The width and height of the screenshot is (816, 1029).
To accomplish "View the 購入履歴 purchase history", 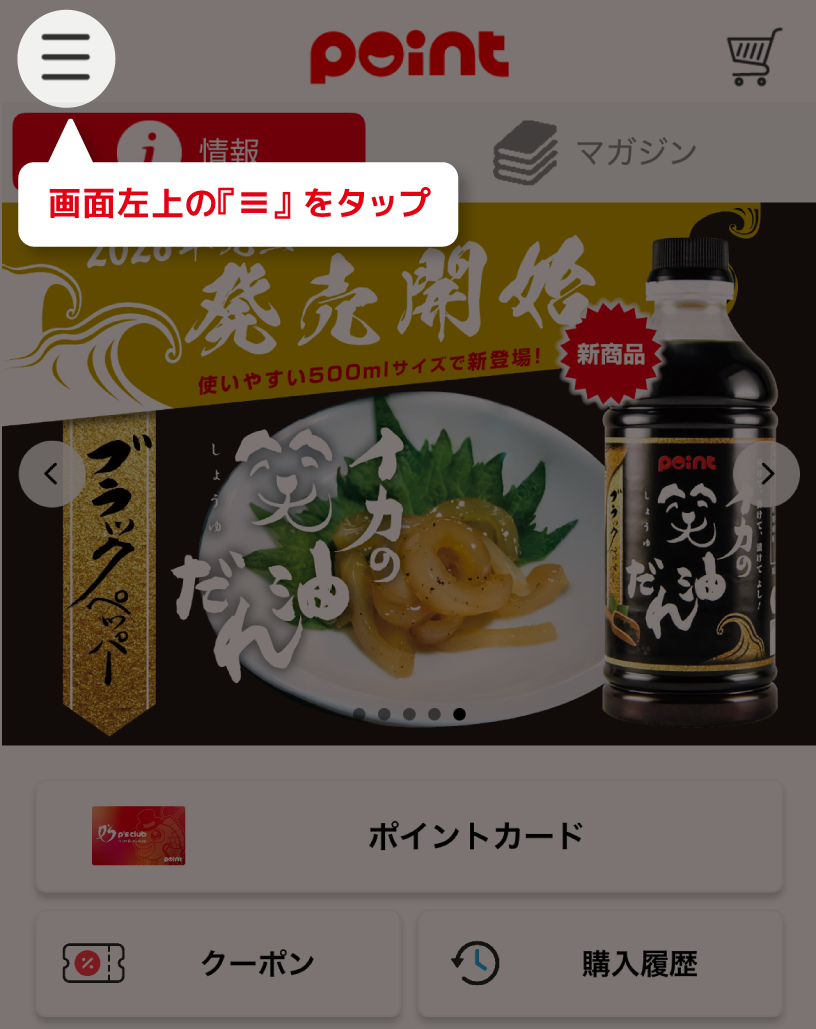I will click(x=600, y=964).
